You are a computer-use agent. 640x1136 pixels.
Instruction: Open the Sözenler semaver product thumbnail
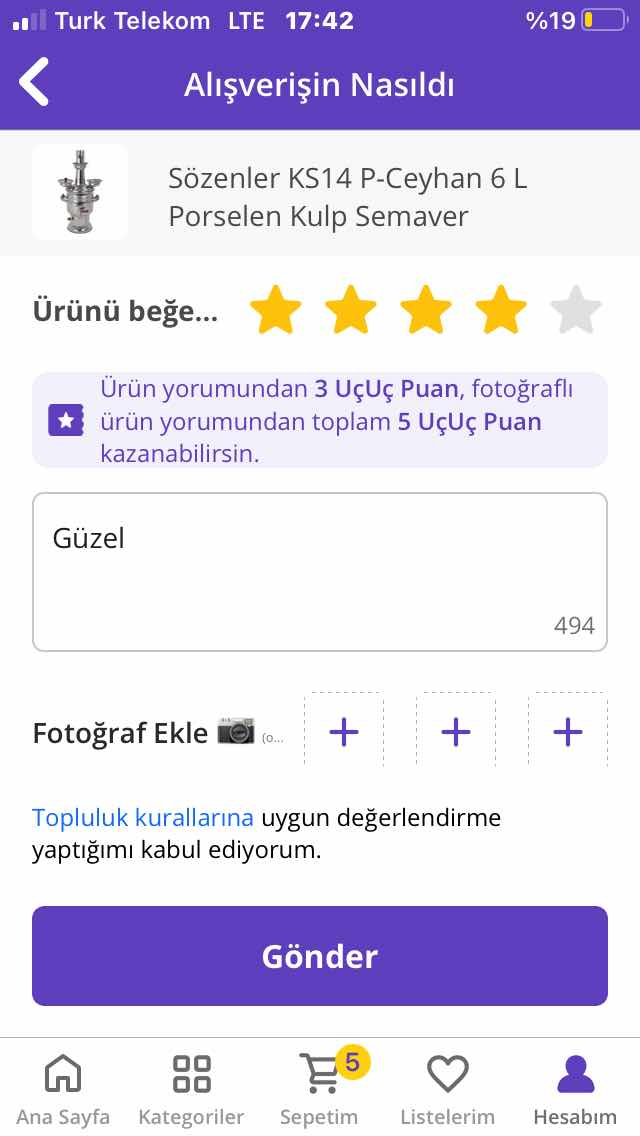(x=80, y=192)
